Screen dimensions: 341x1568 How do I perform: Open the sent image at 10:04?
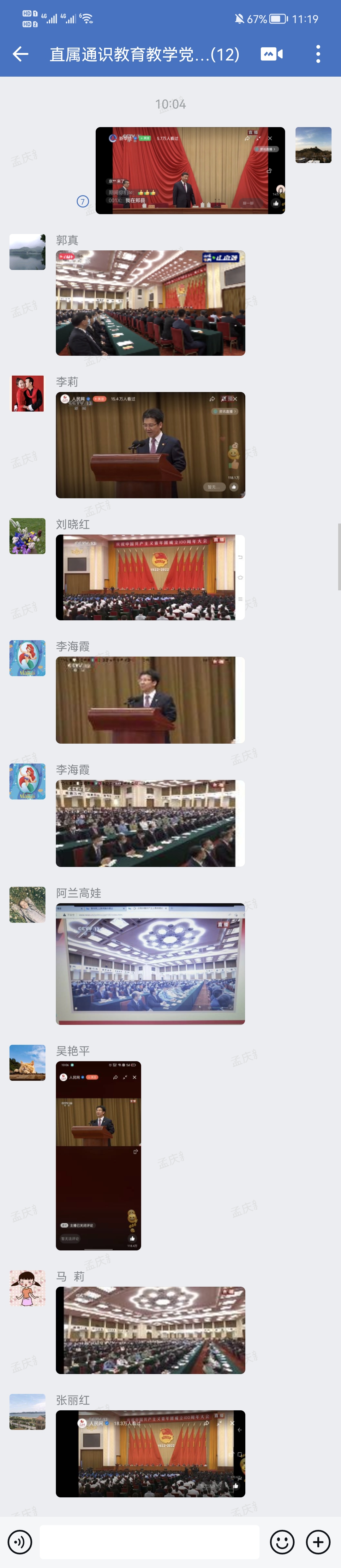click(190, 170)
